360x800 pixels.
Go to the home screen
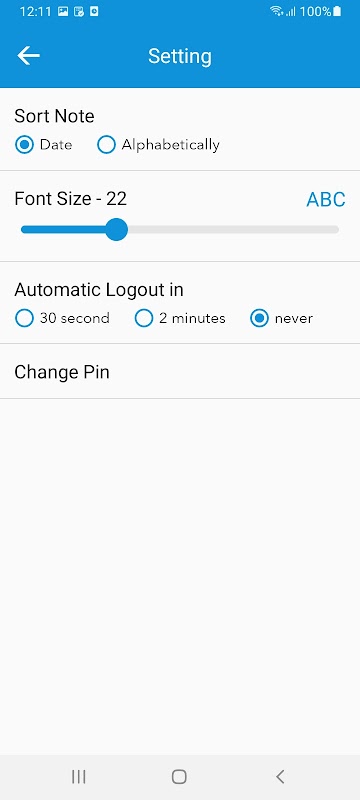pyautogui.click(x=179, y=777)
